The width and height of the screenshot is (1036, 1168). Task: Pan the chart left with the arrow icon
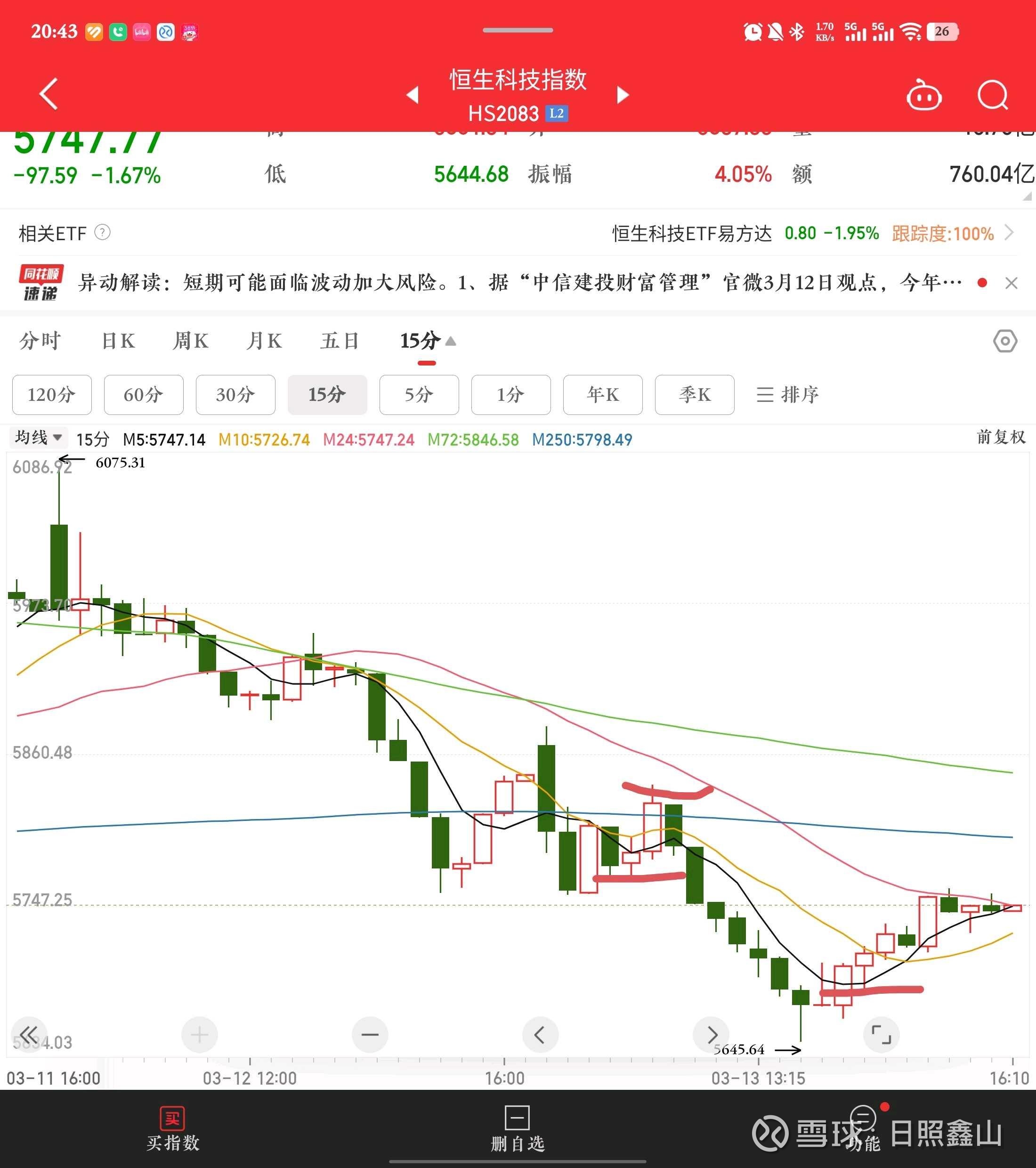coord(540,1034)
